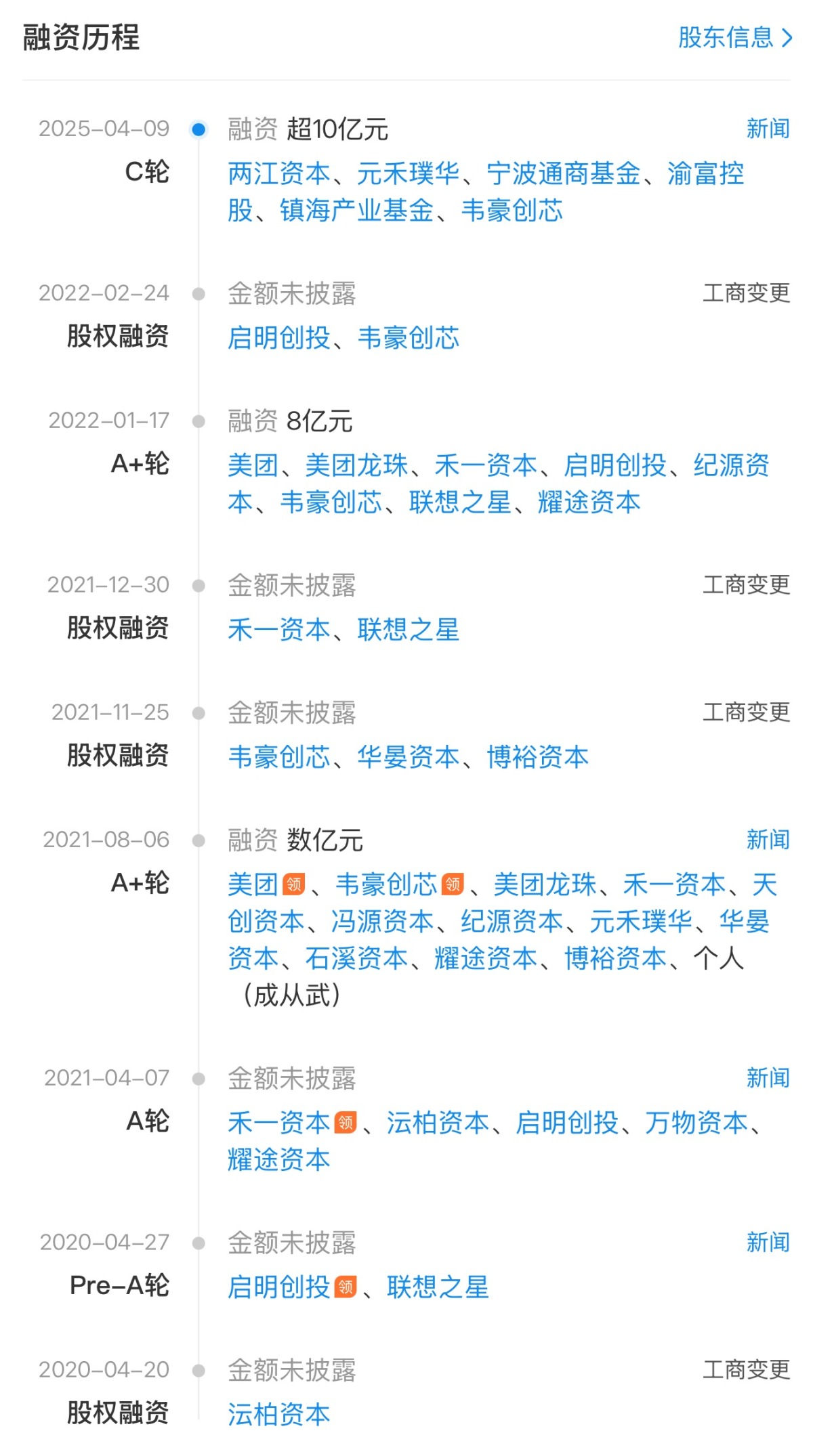Open 沄柏资本 in the 2020-04-20 round

coord(278,1415)
